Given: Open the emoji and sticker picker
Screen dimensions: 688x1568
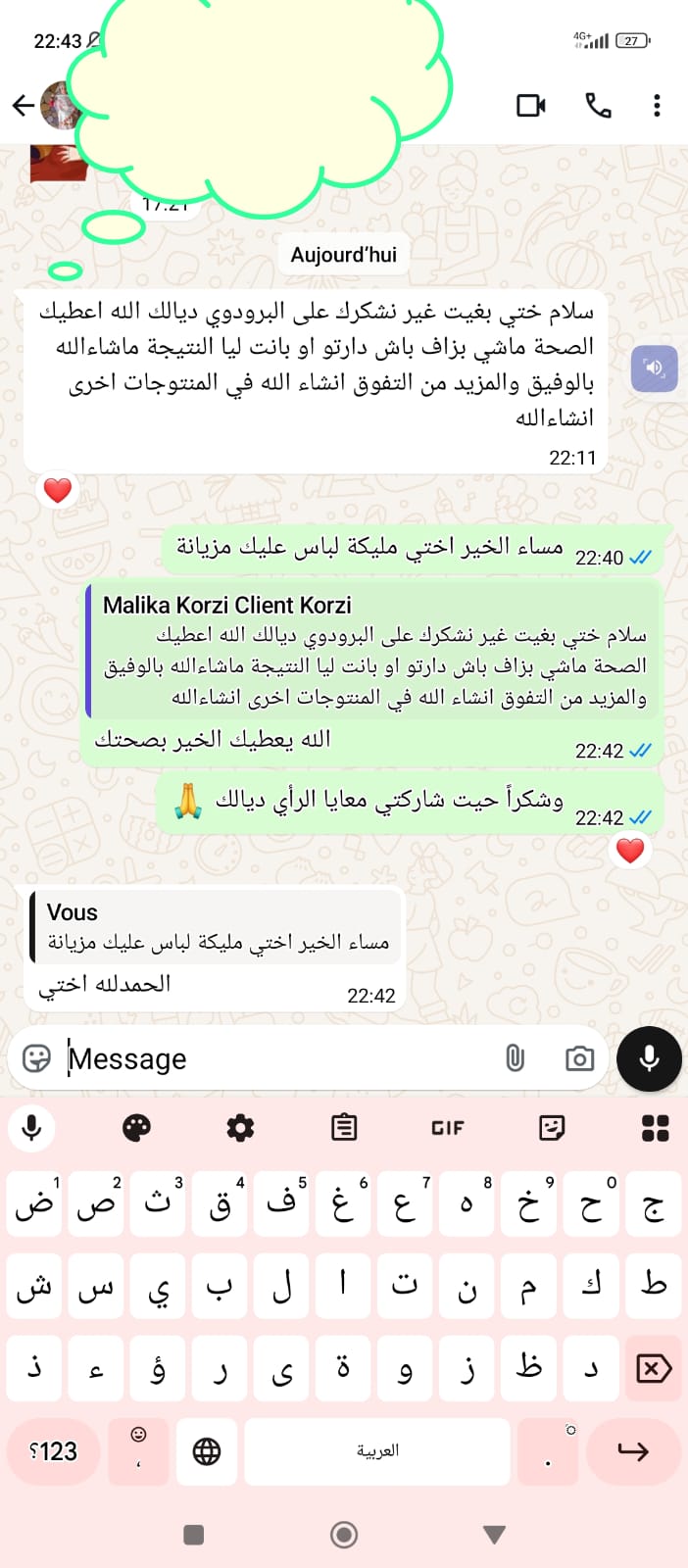Looking at the screenshot, I should coord(36,1058).
